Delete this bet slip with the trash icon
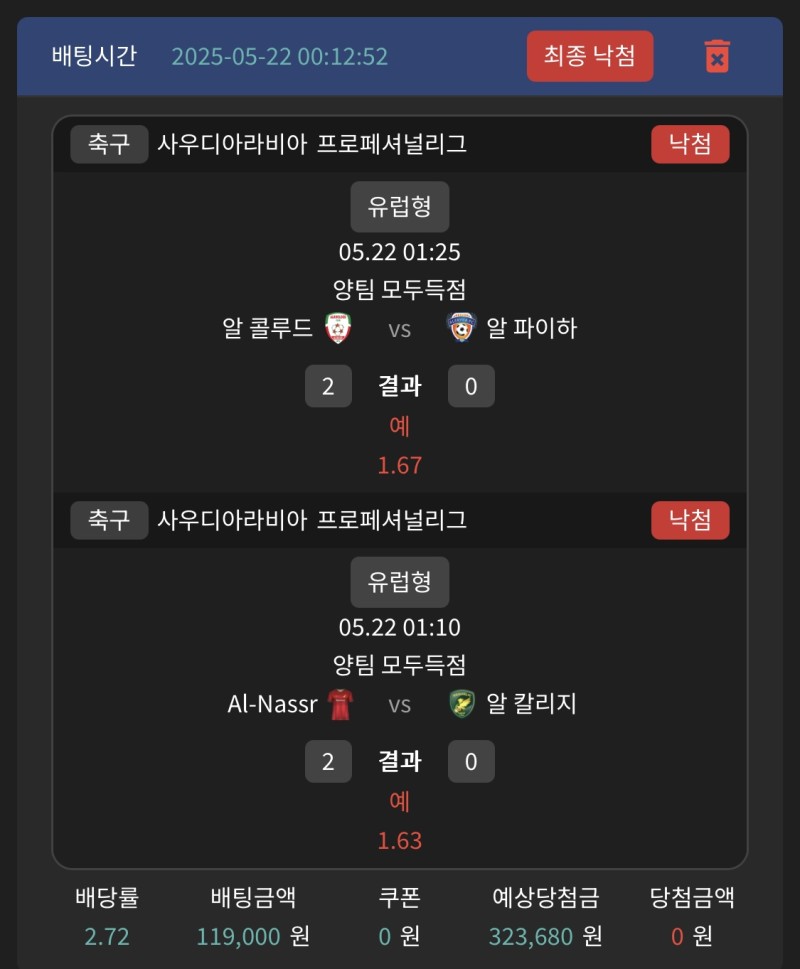The width and height of the screenshot is (800, 969). click(x=716, y=56)
